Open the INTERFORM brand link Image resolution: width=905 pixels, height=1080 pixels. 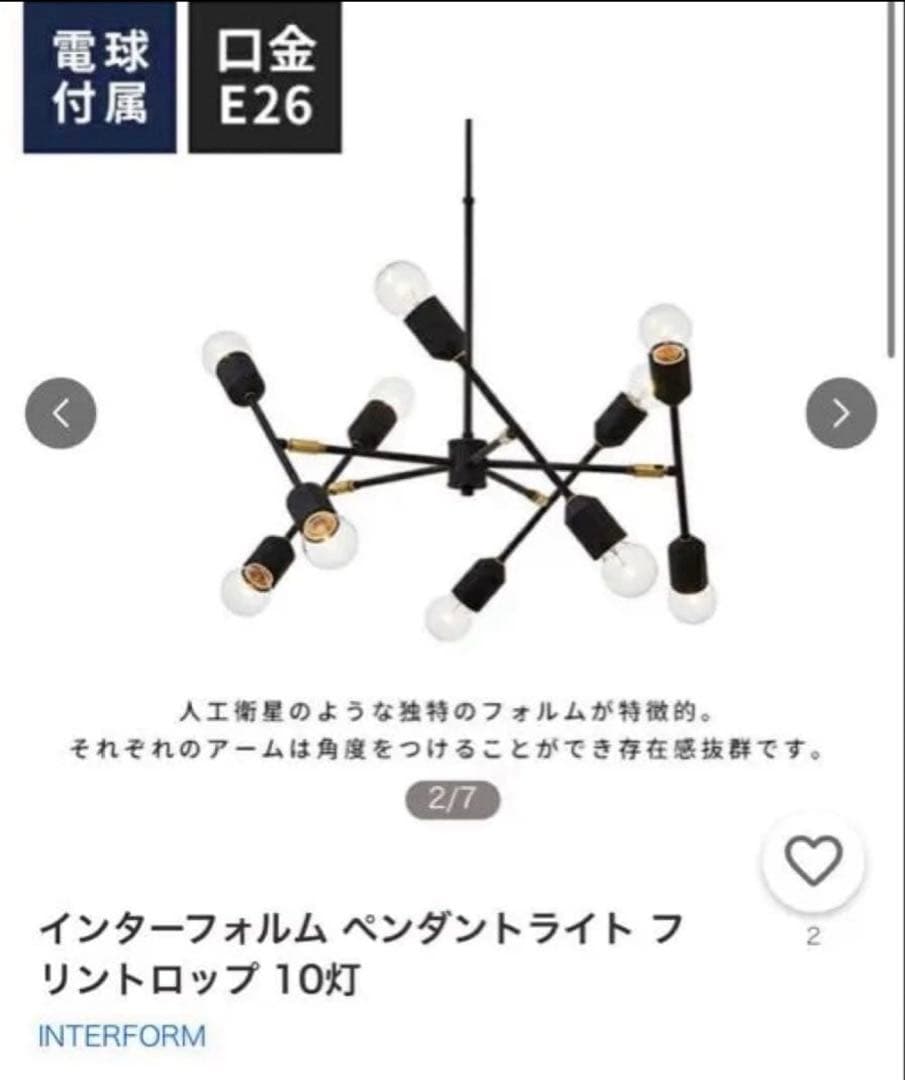121,1035
